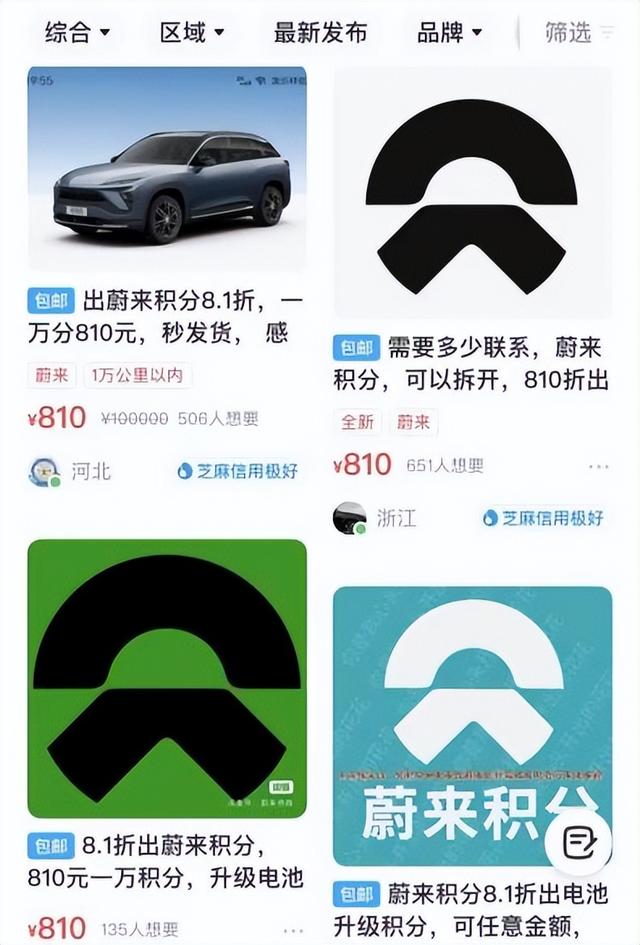Viewport: 640px width, 945px height.
Task: Open more options on the 浙江 listing
Action: point(598,466)
